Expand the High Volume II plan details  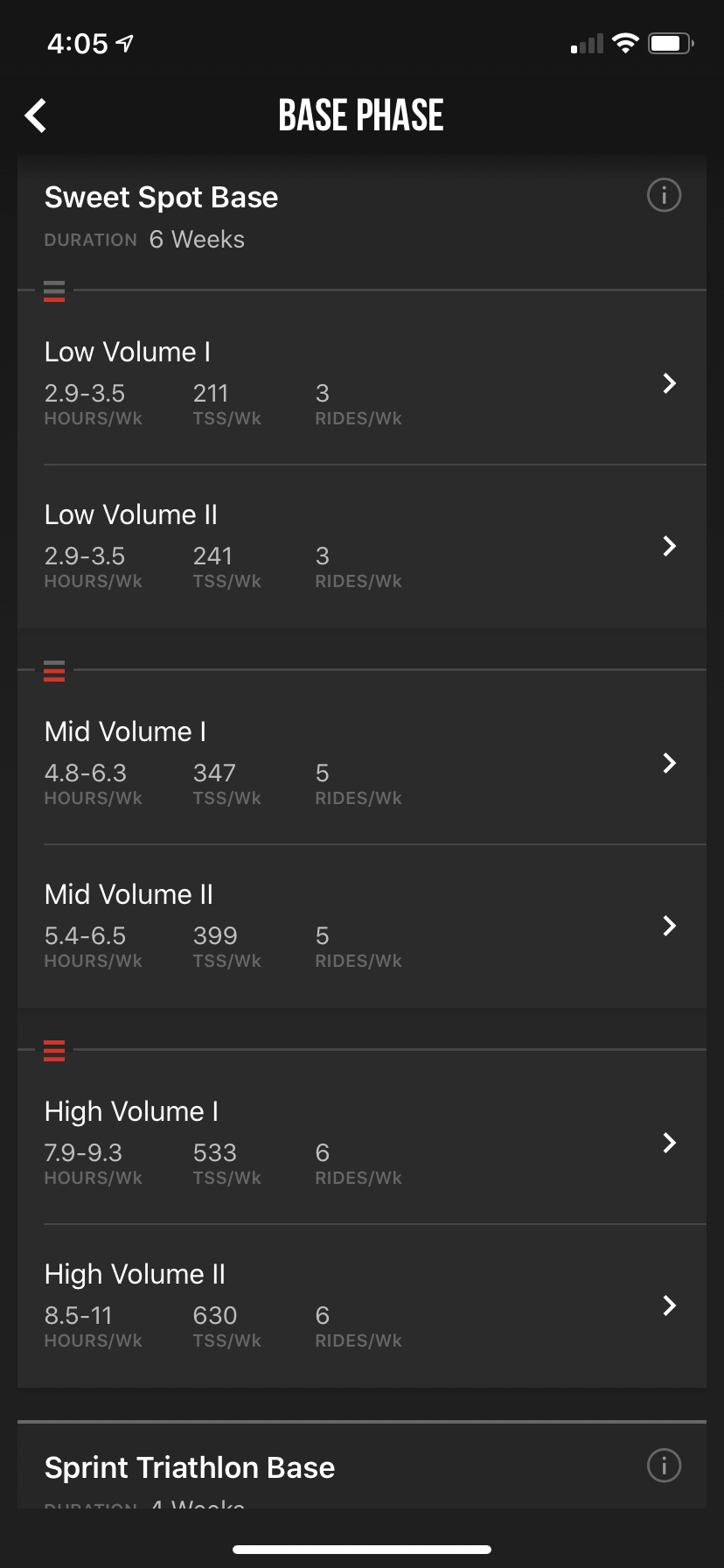click(x=669, y=1305)
